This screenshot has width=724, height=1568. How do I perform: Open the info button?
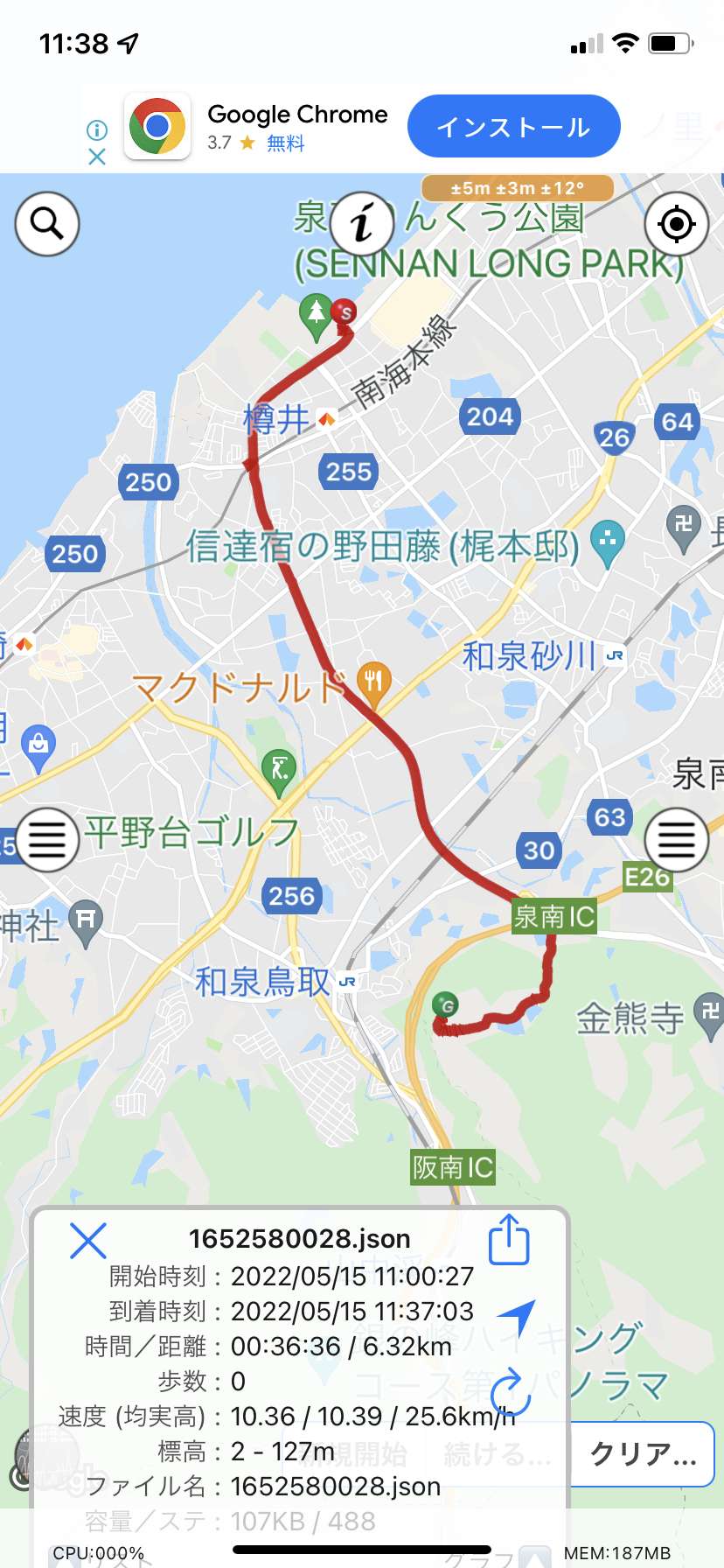[362, 224]
